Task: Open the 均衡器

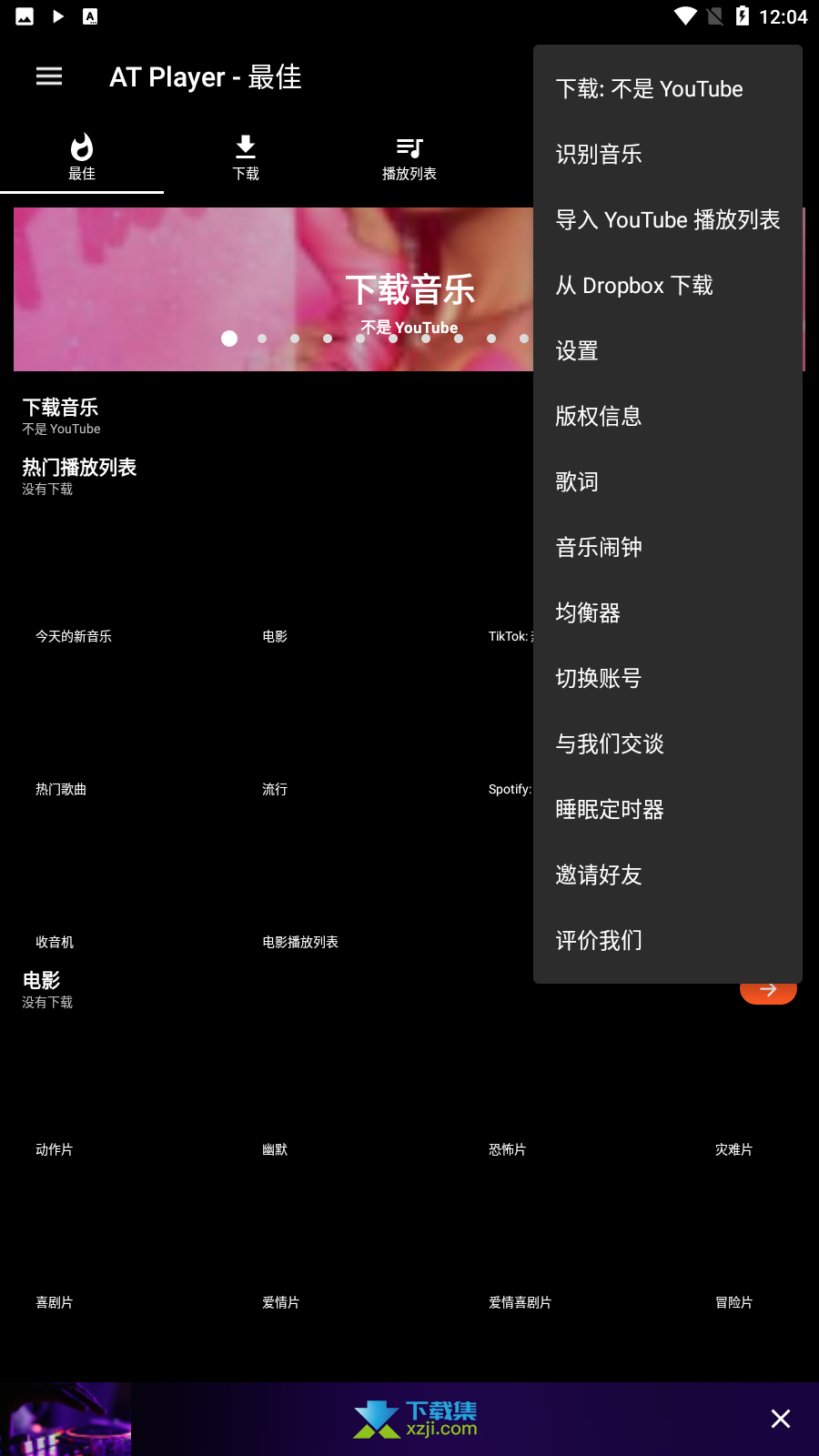Action: tap(668, 613)
